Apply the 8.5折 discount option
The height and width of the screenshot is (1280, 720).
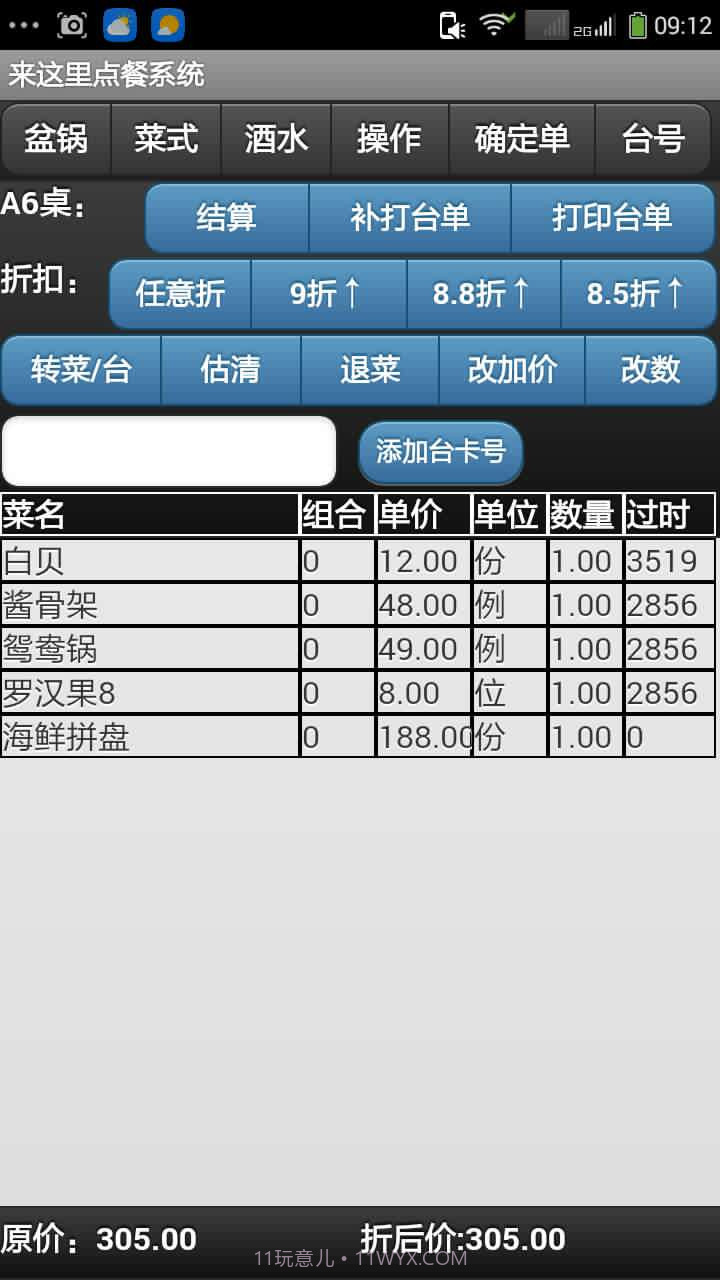tap(638, 294)
